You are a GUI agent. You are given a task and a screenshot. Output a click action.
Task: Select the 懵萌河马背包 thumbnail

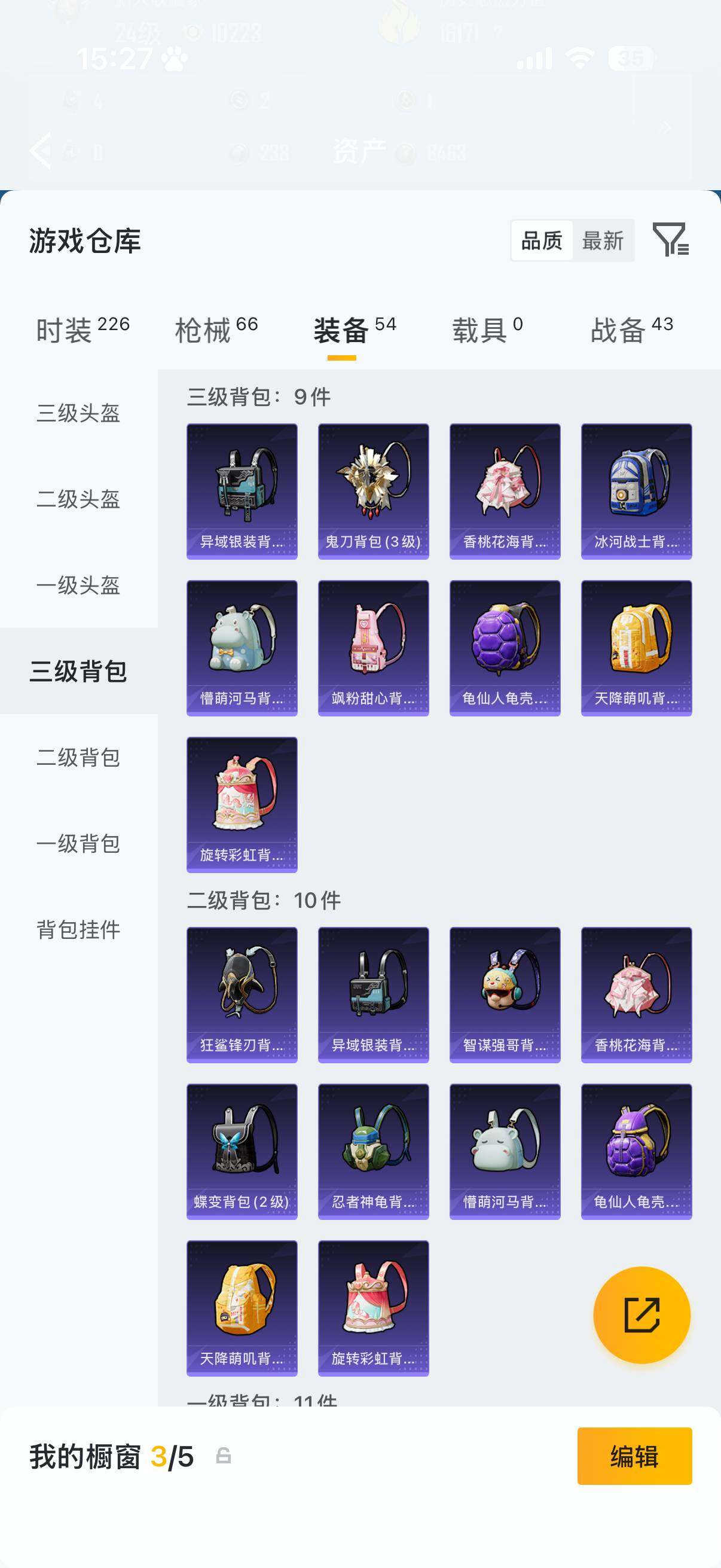[x=242, y=647]
